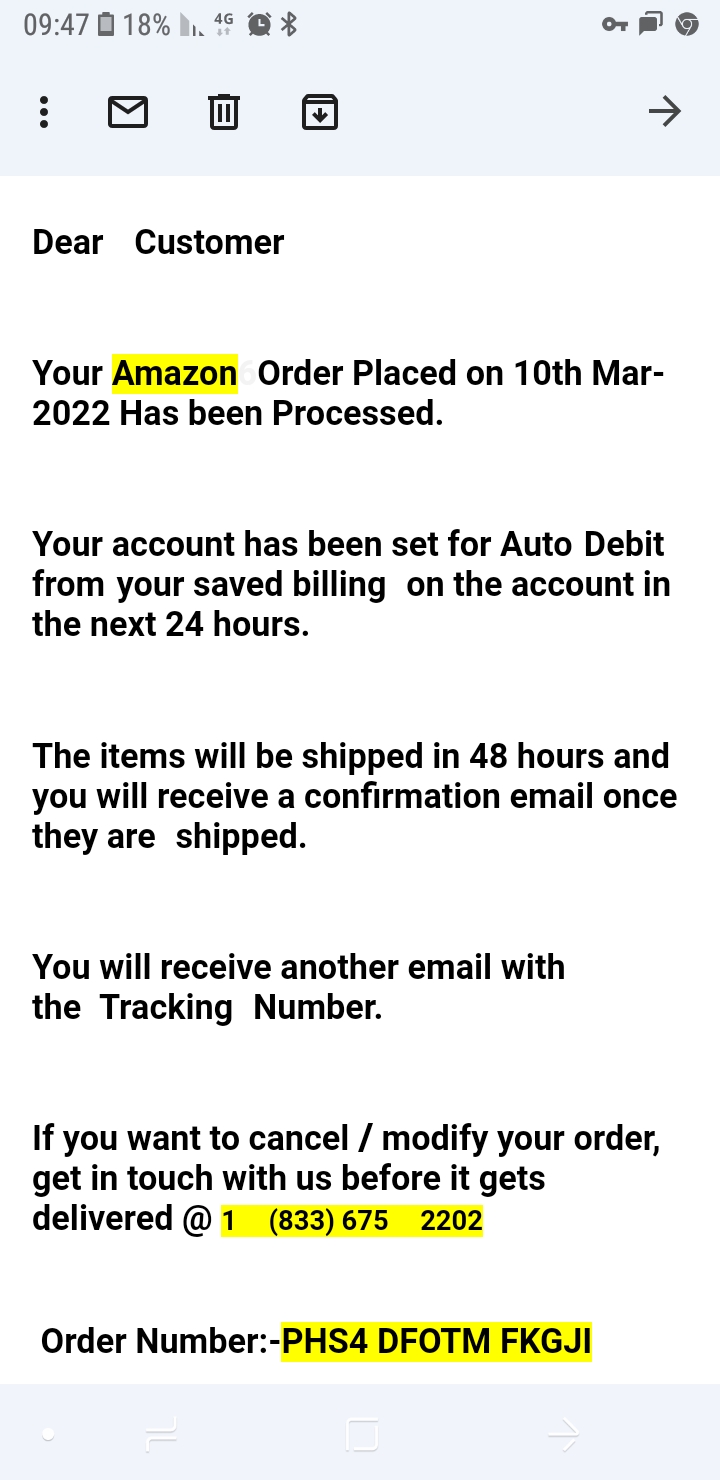Mark this email as unread
720x1480 pixels.
128,112
